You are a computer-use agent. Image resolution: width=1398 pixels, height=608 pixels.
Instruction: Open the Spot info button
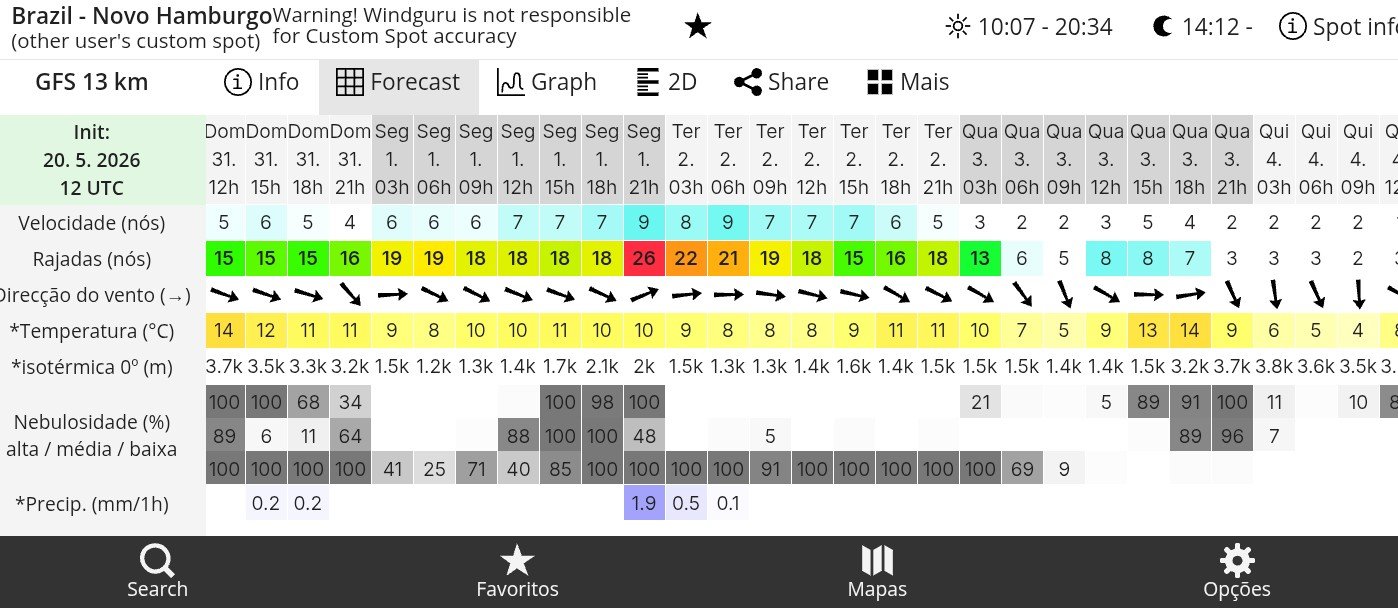pyautogui.click(x=1338, y=27)
